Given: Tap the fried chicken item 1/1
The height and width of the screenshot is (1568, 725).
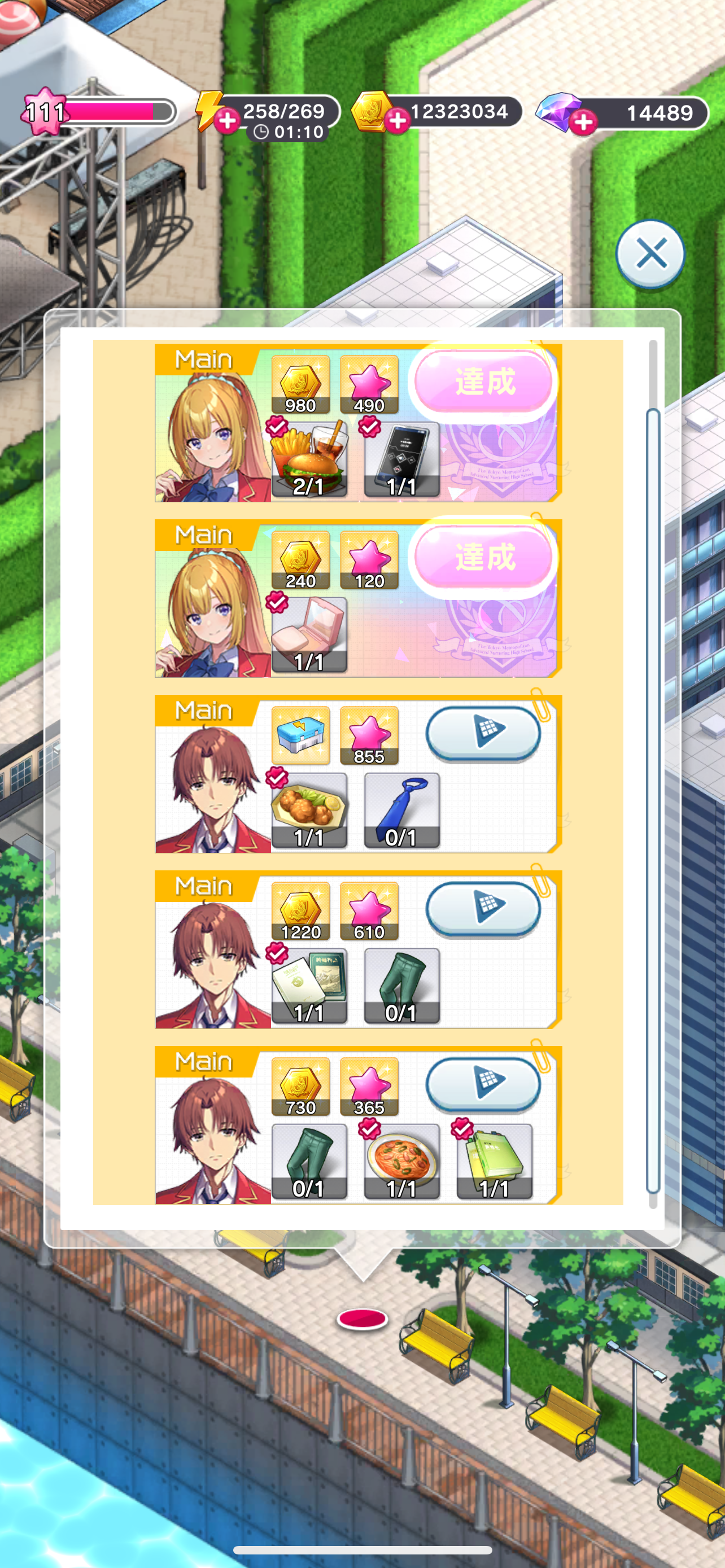Looking at the screenshot, I should 309,811.
